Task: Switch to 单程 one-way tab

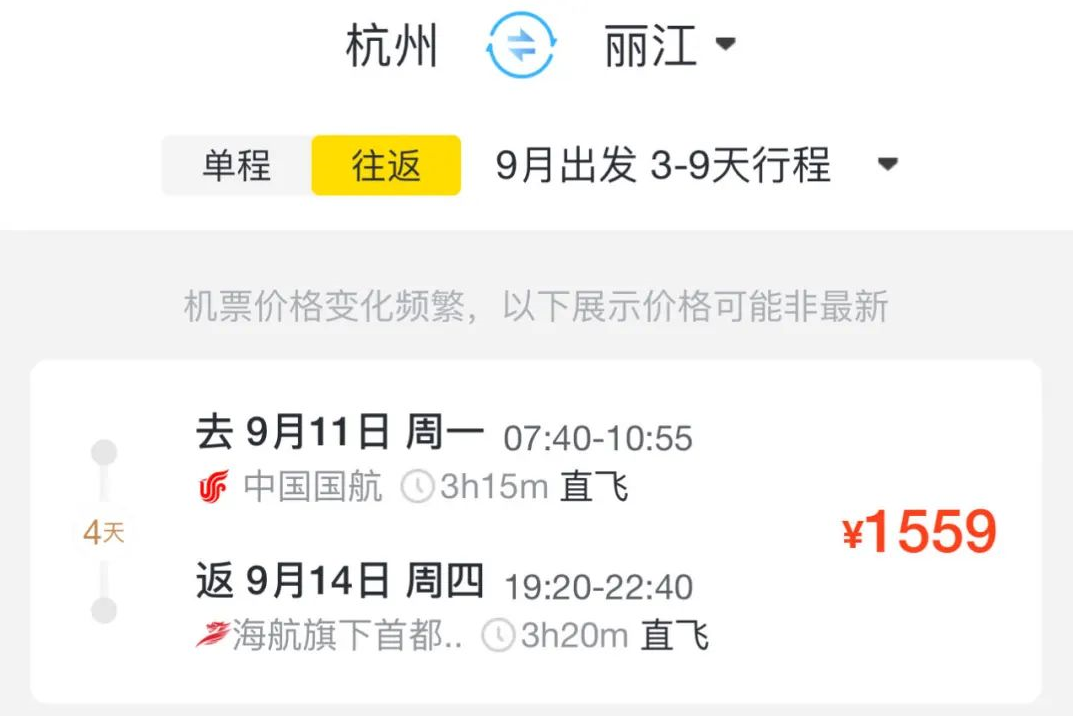Action: pos(237,165)
